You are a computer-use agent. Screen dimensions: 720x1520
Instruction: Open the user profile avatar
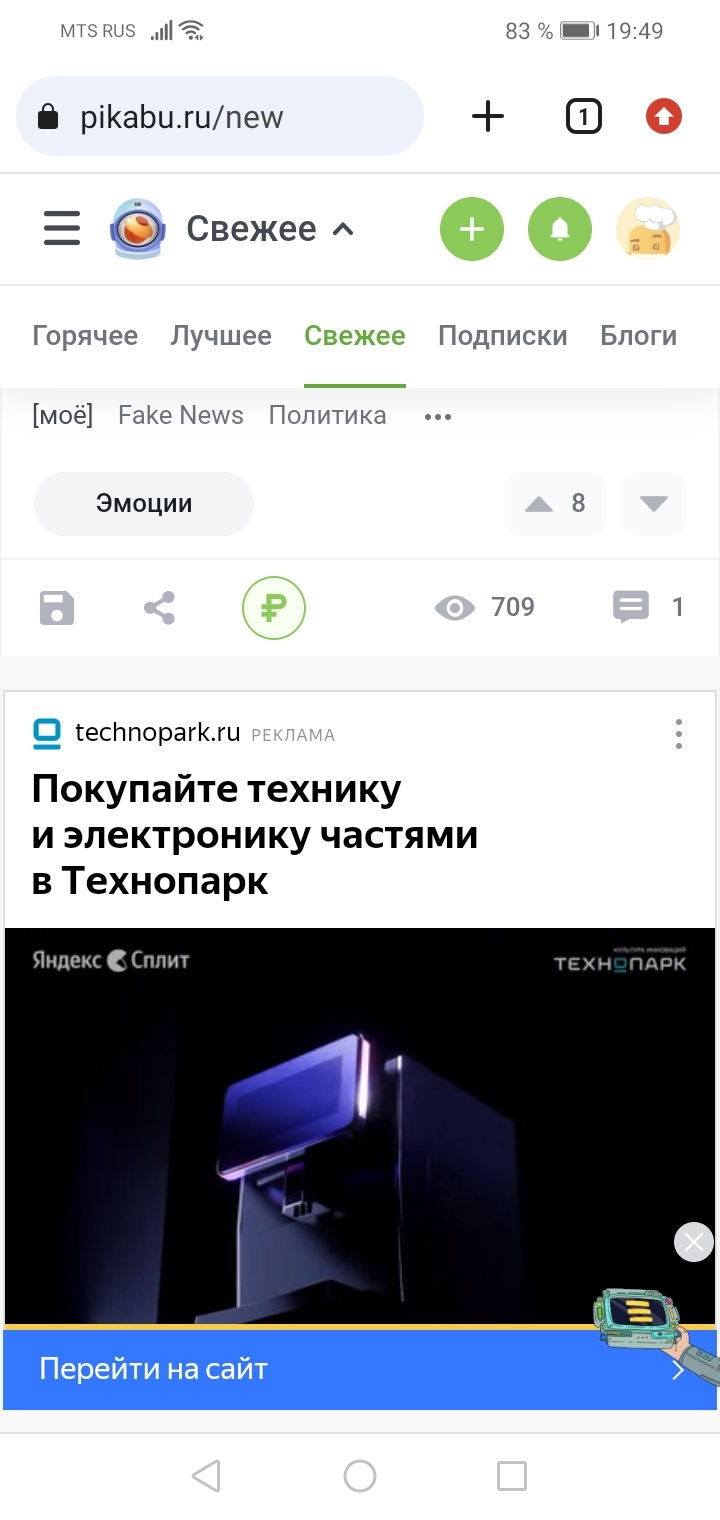tap(648, 230)
